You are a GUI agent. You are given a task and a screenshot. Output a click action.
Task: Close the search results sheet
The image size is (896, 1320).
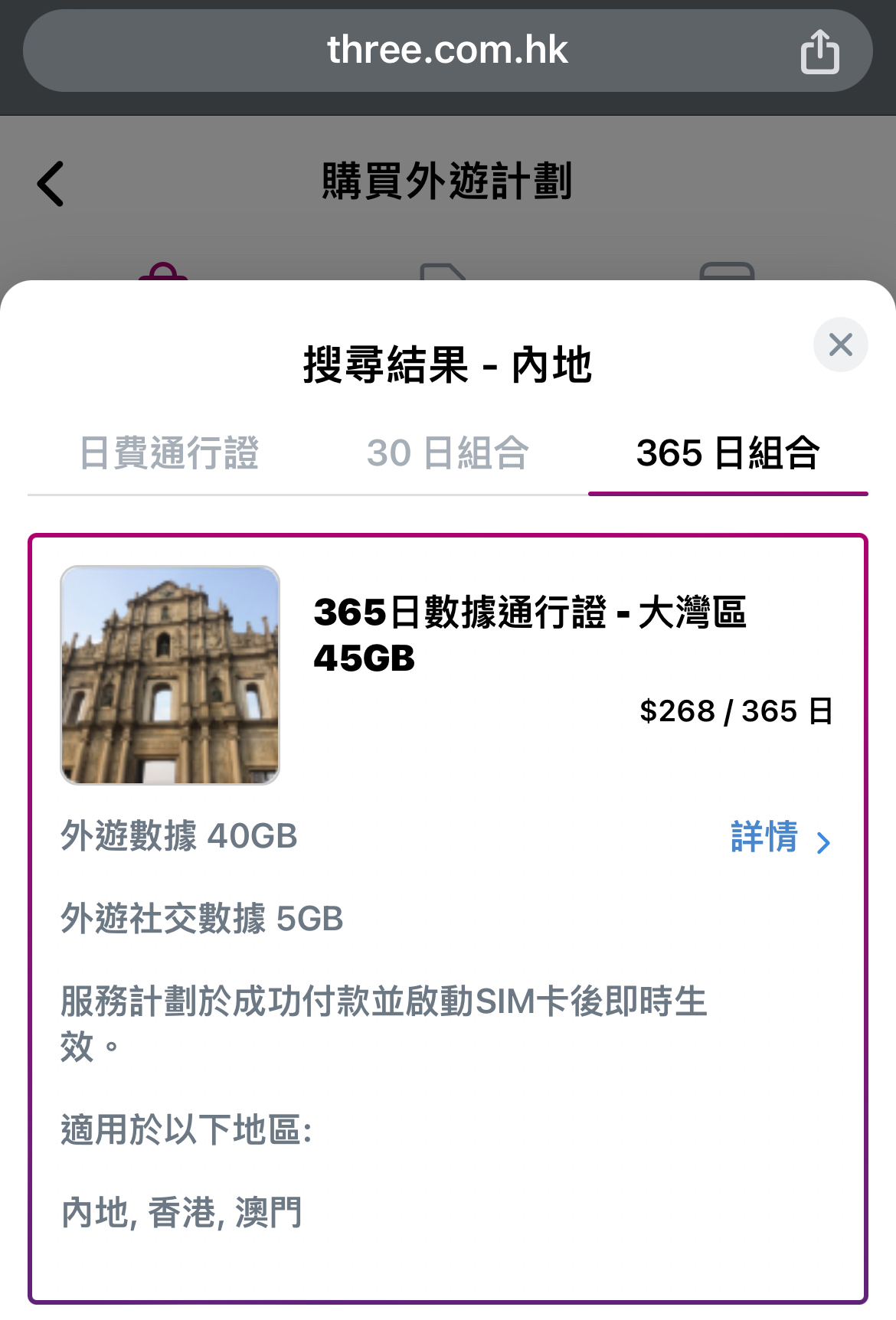[x=840, y=345]
